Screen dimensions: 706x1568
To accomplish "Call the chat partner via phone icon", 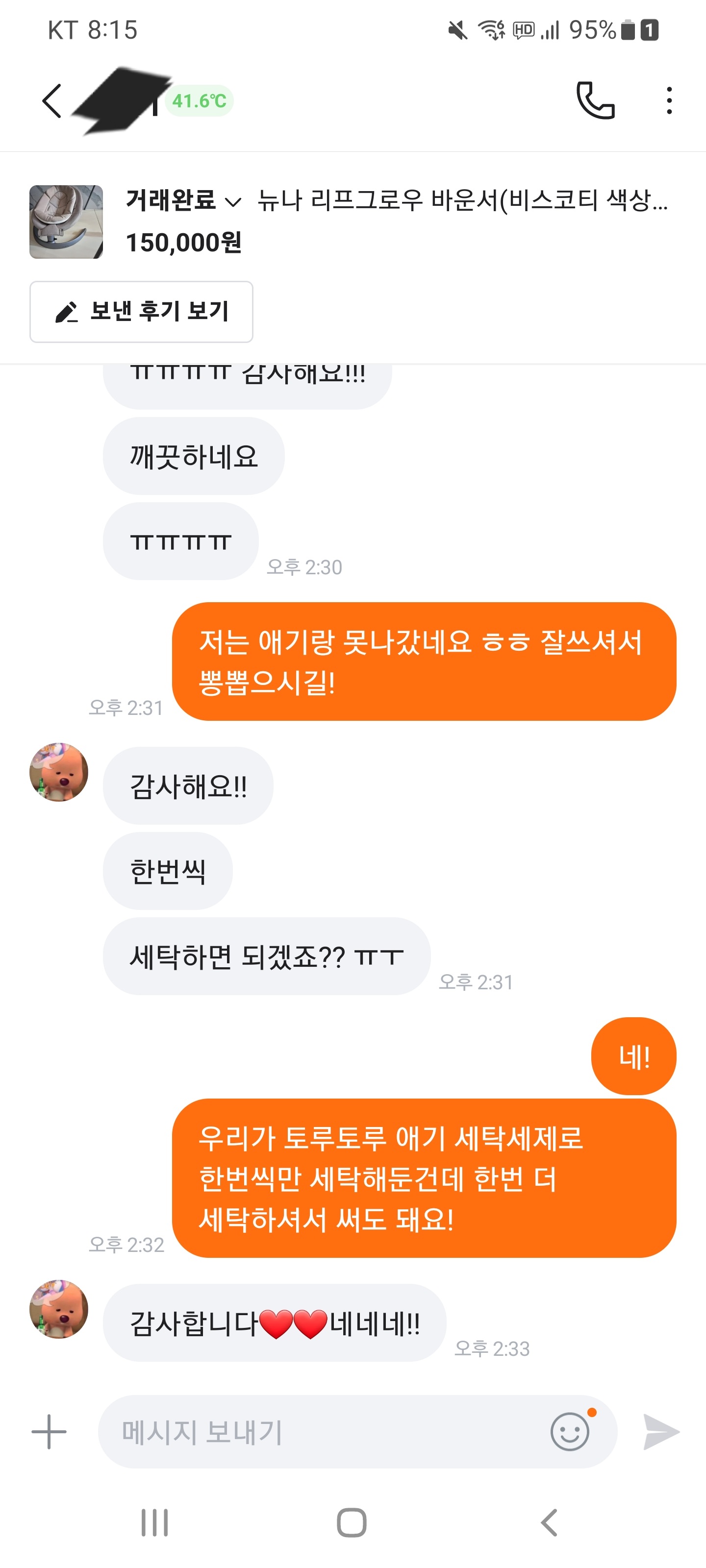I will click(x=595, y=101).
